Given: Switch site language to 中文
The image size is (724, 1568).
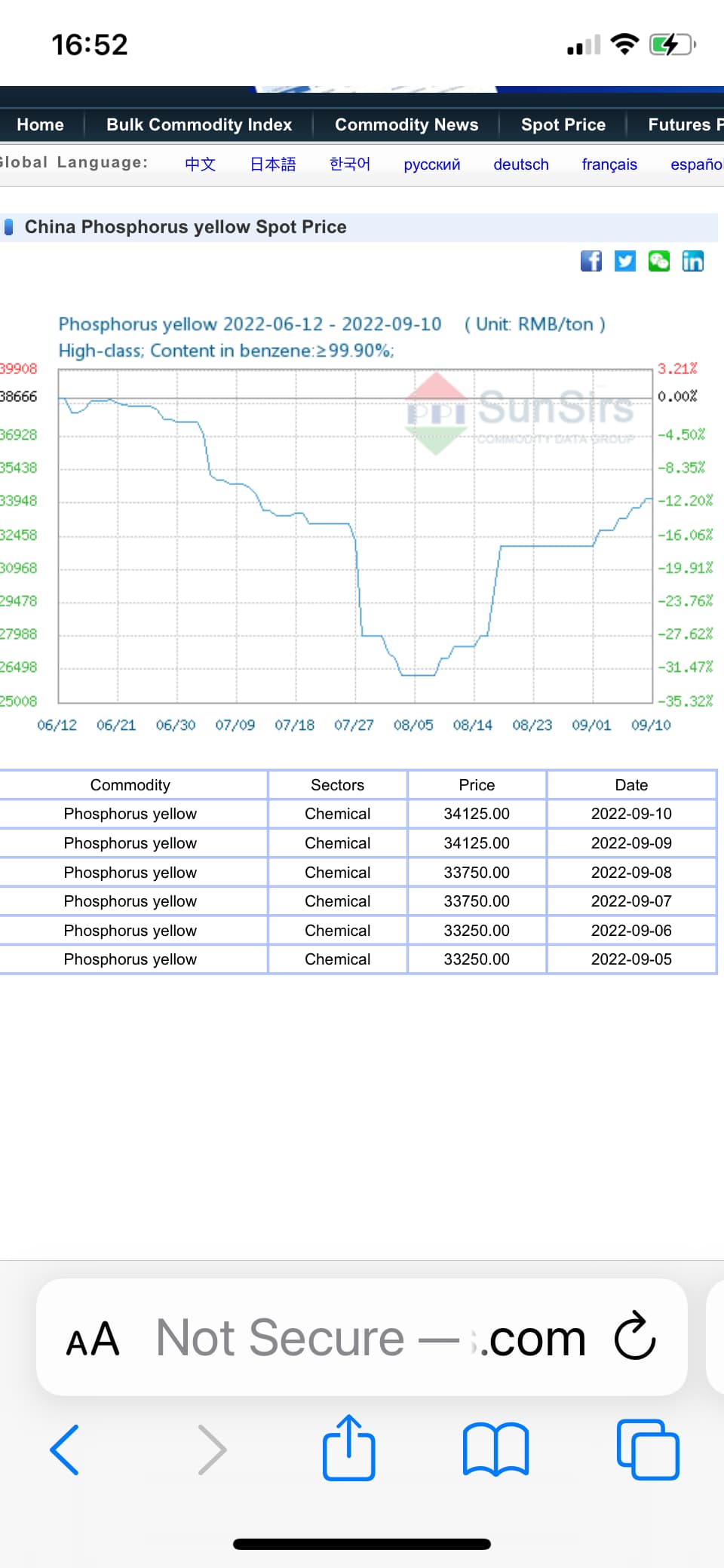Looking at the screenshot, I should click(x=201, y=164).
